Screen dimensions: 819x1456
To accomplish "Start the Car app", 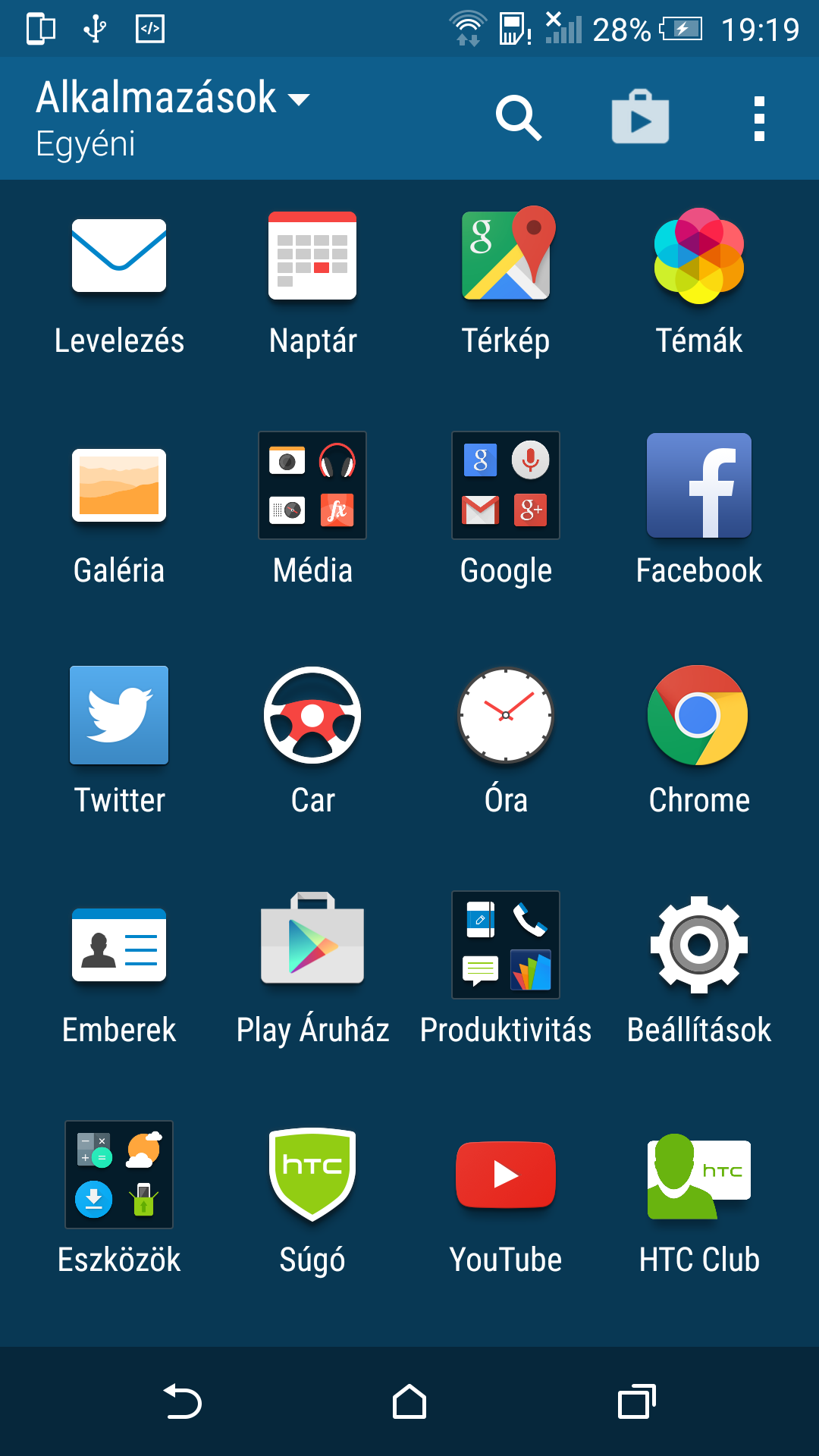I will (x=312, y=715).
